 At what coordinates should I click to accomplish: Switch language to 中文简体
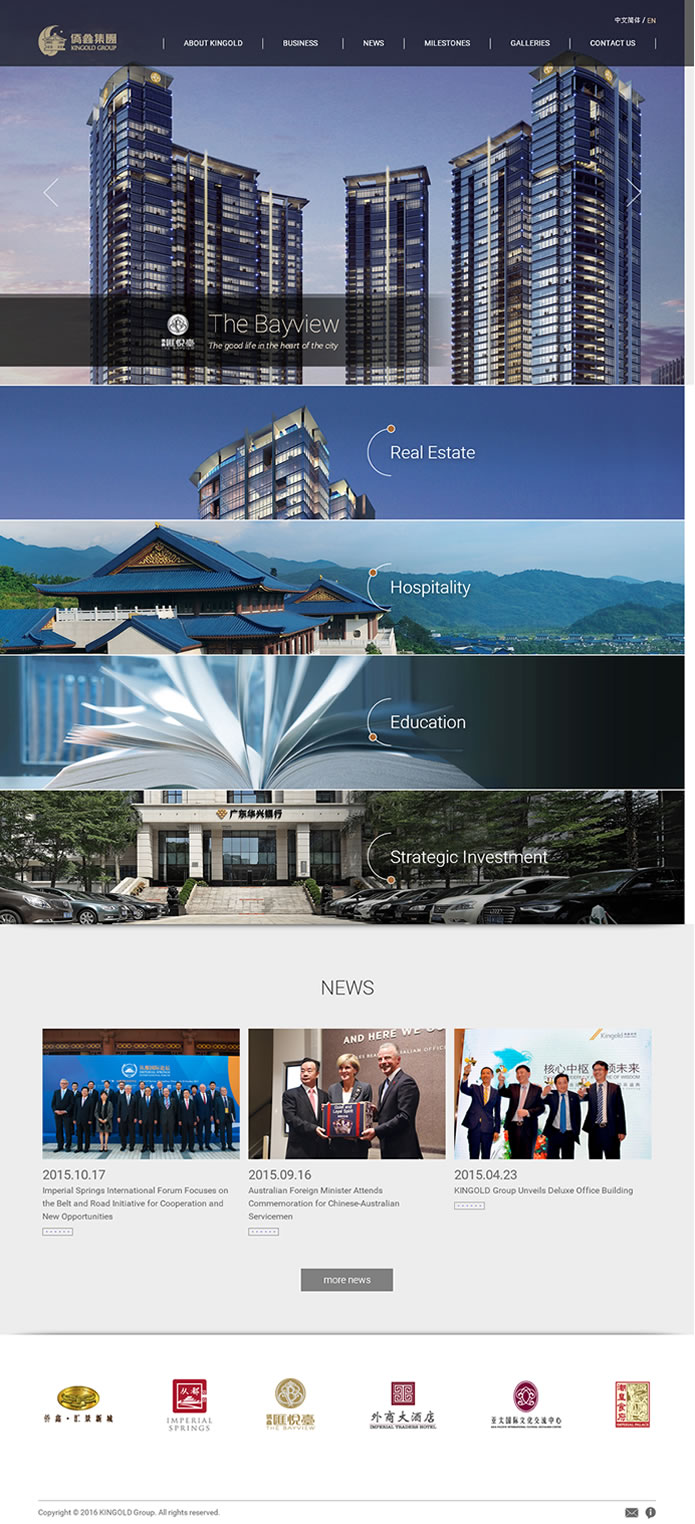coord(627,20)
